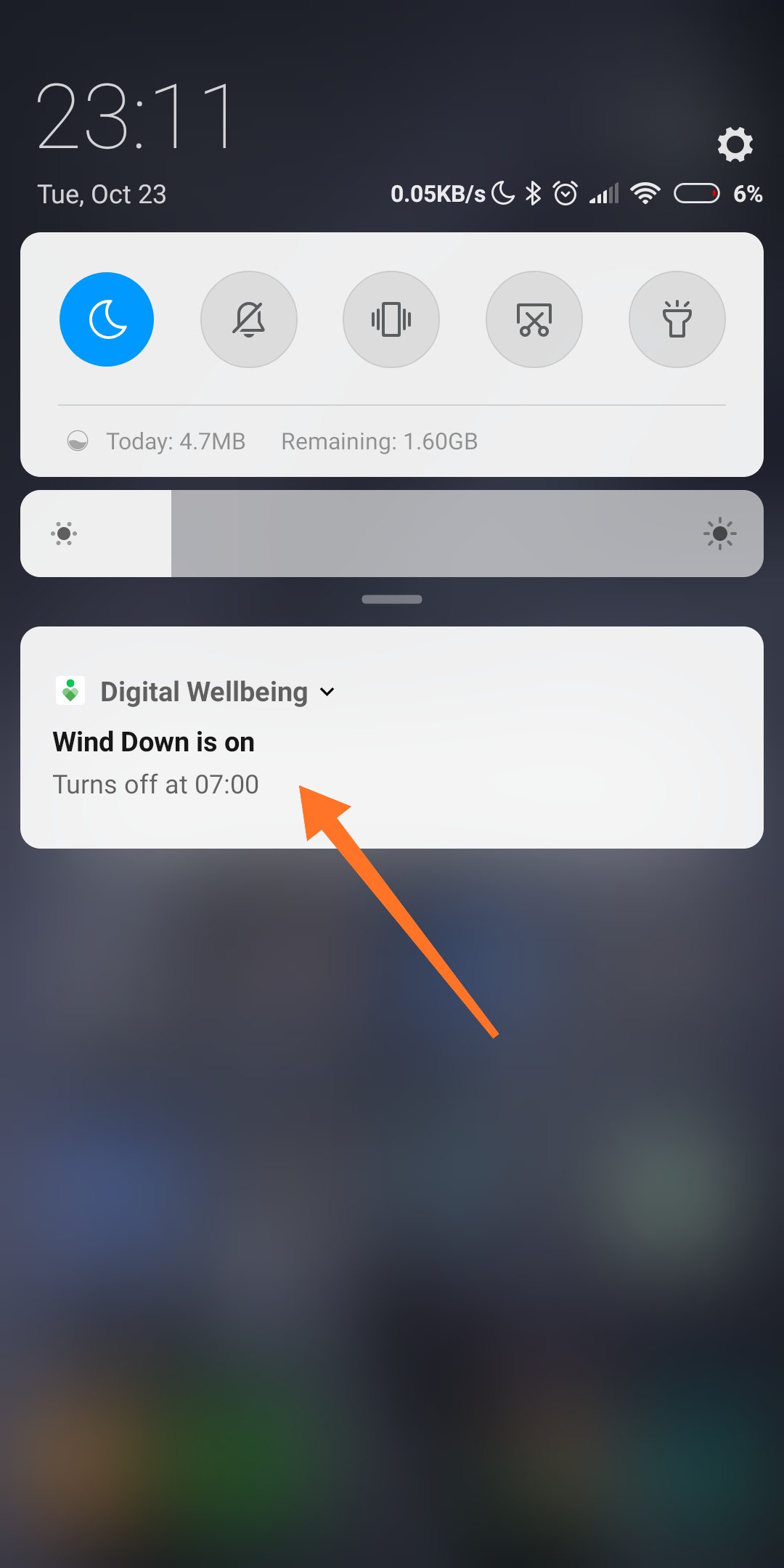Tap the handle to expand quick settings
Screen dimensions: 784x1568
pyautogui.click(x=392, y=600)
